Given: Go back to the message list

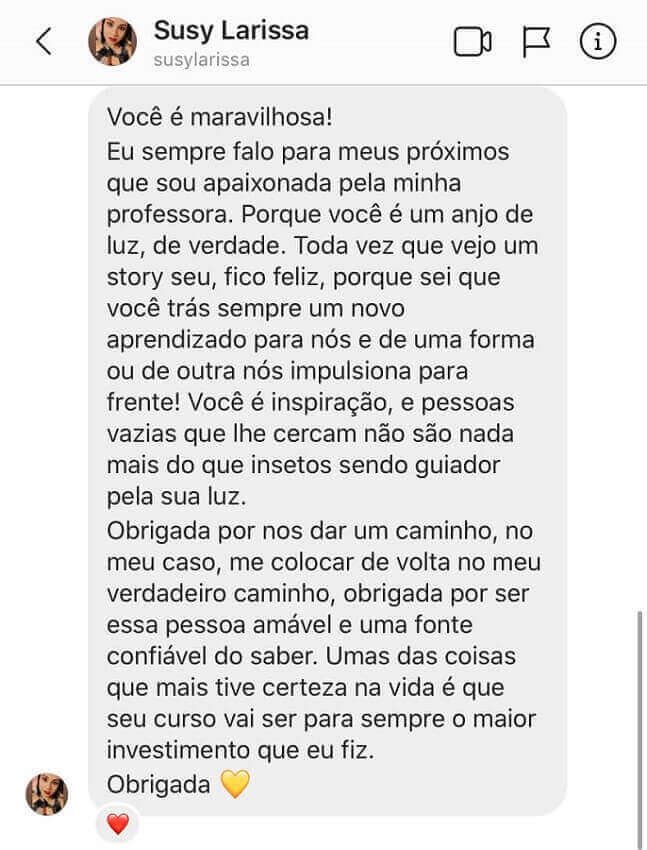Looking at the screenshot, I should 43,41.
